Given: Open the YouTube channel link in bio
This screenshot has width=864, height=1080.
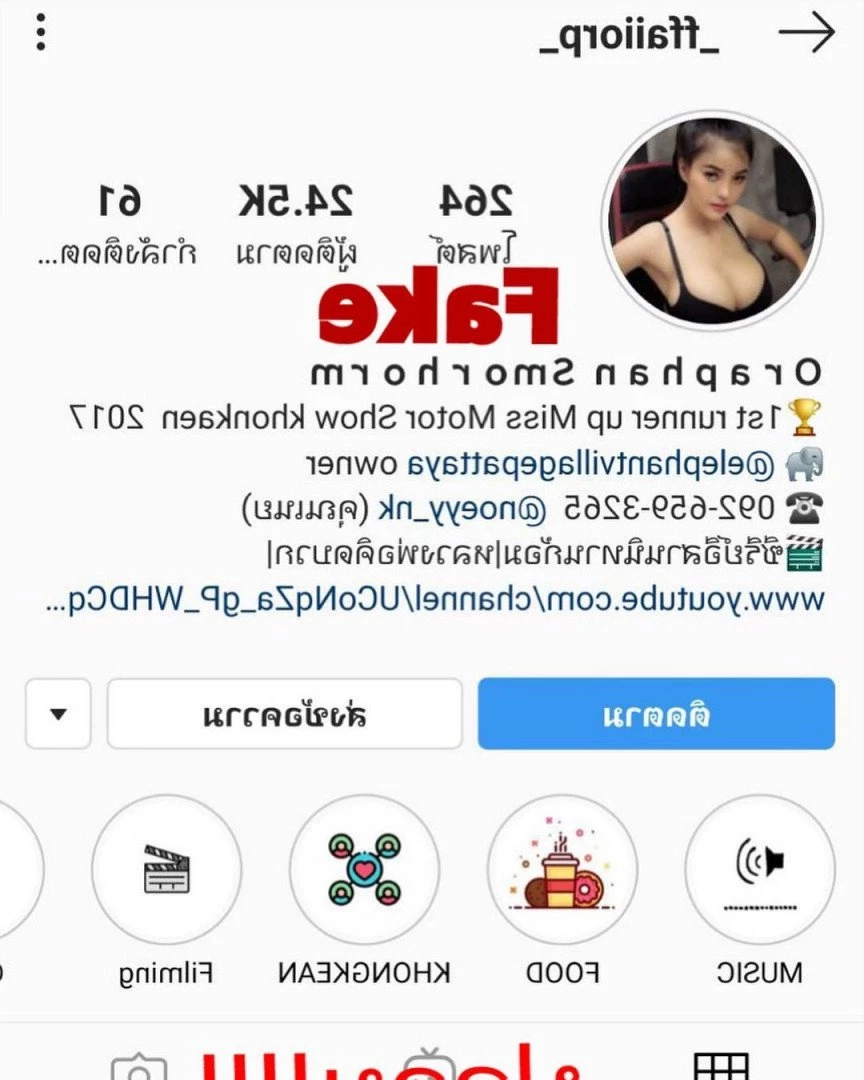Looking at the screenshot, I should (435, 600).
